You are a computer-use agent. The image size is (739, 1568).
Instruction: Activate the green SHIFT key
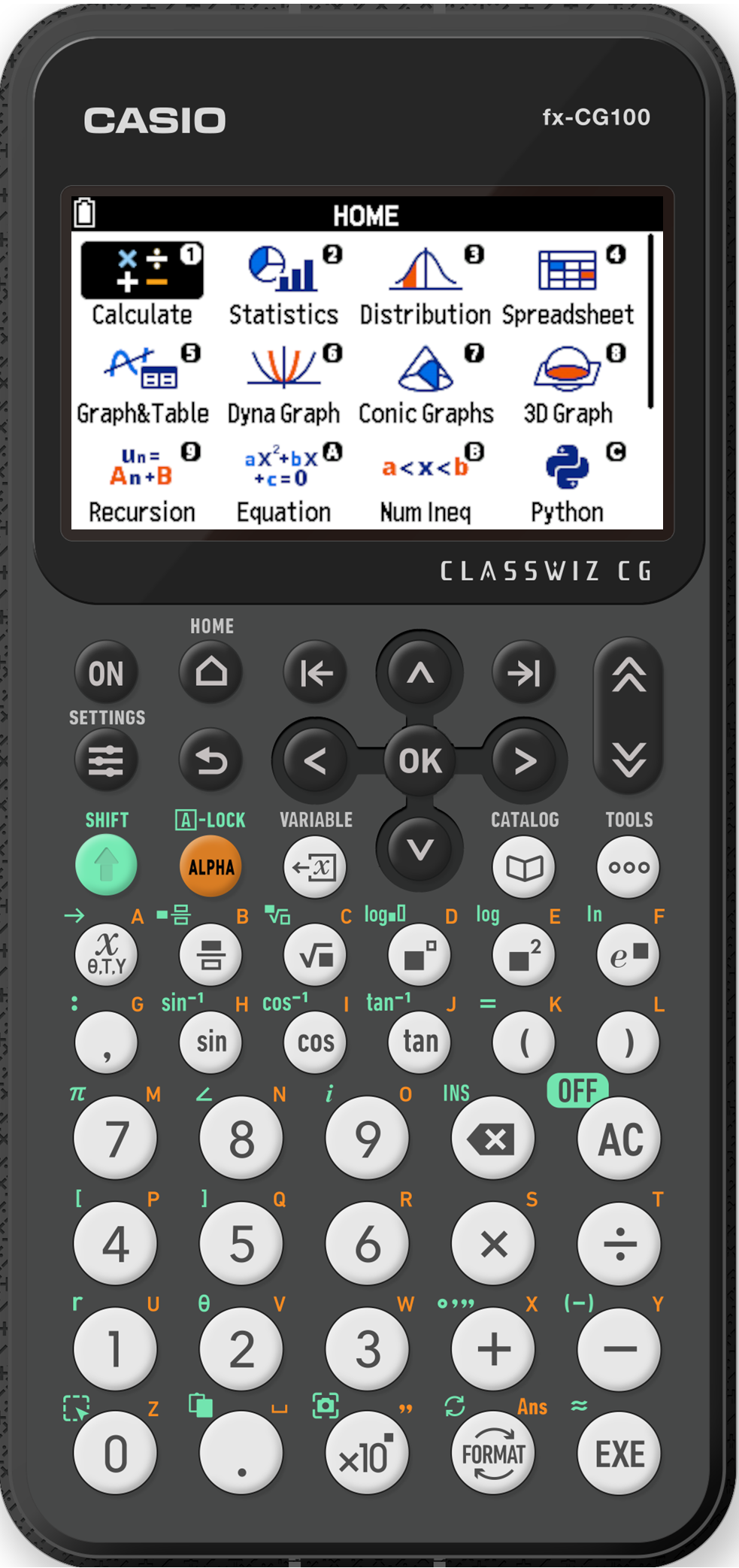[x=106, y=866]
